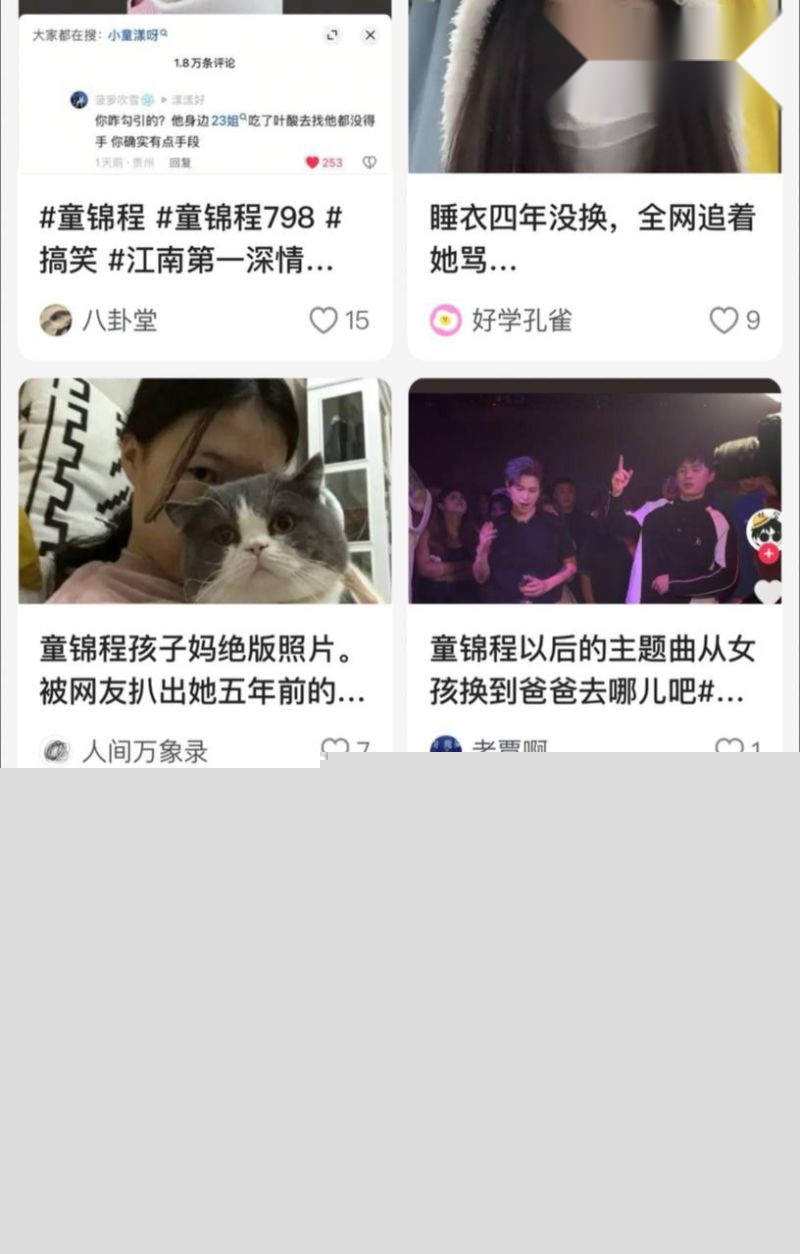Expand the comment card to fullscreen

(333, 34)
